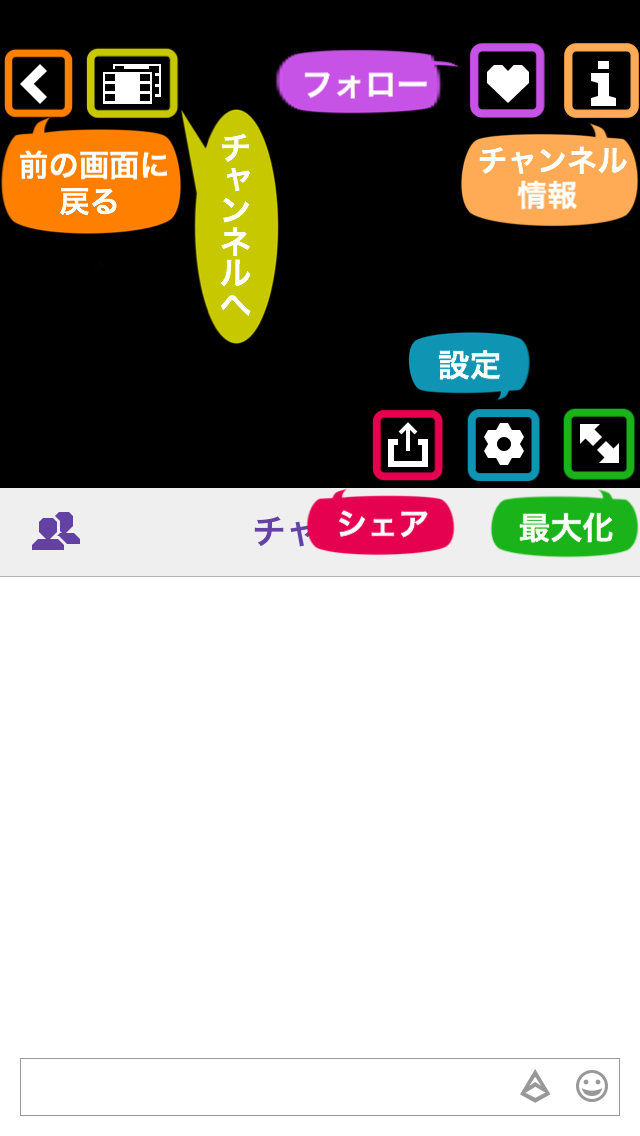Follow the channel with the heart icon
The height and width of the screenshot is (1136, 640).
click(507, 81)
